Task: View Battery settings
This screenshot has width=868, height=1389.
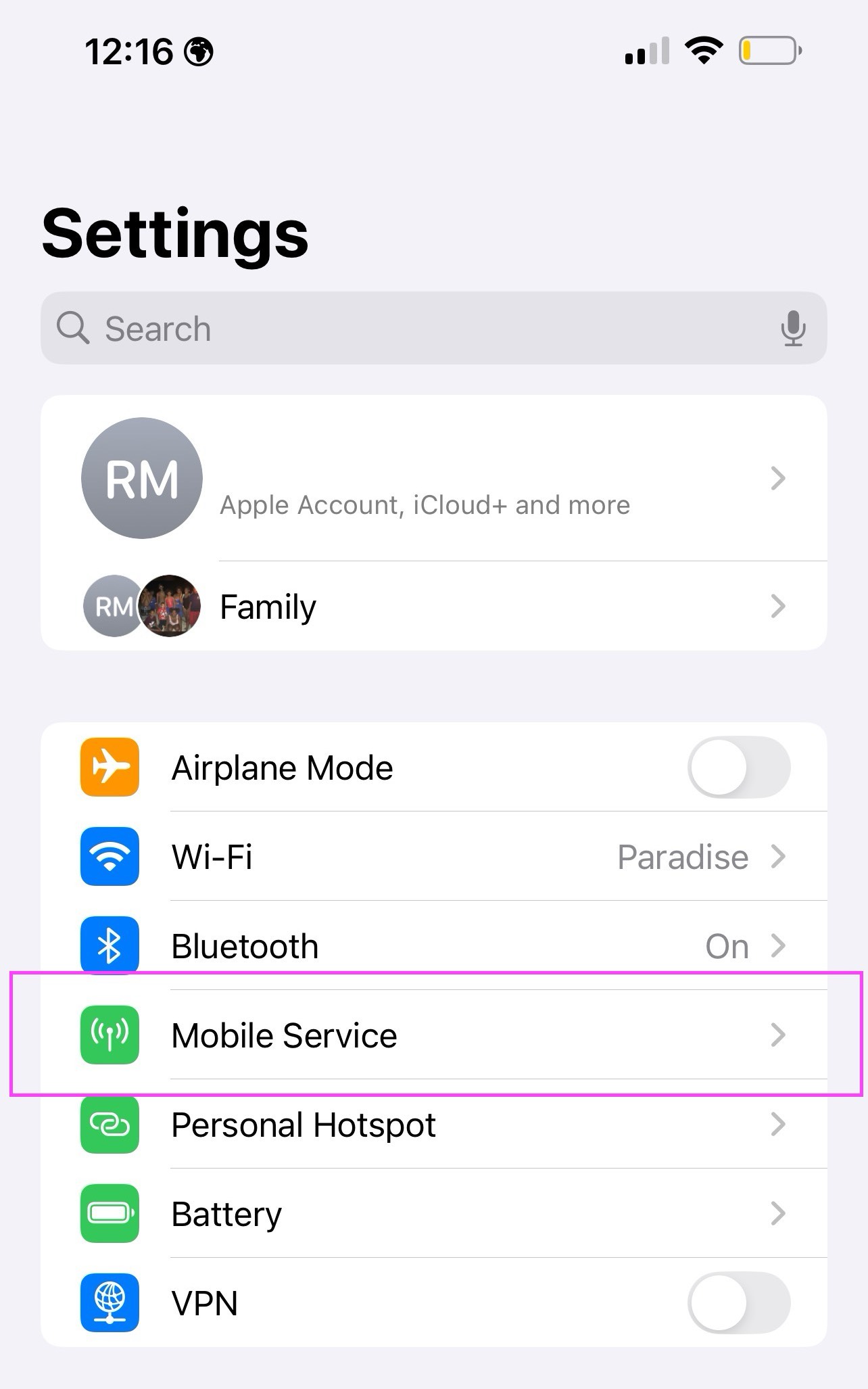Action: pos(433,1214)
